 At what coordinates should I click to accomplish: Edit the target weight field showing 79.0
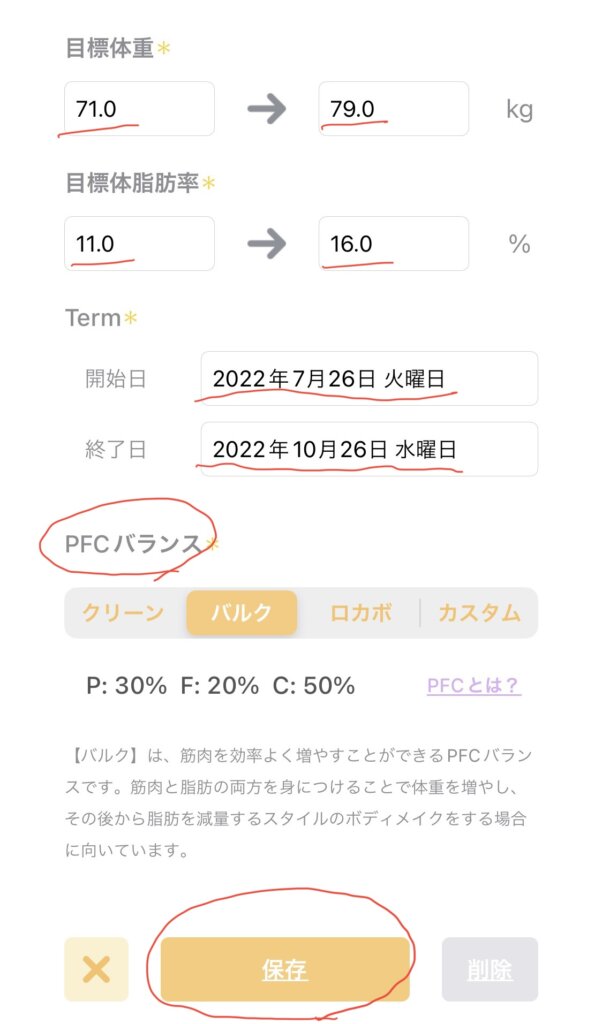click(x=393, y=108)
